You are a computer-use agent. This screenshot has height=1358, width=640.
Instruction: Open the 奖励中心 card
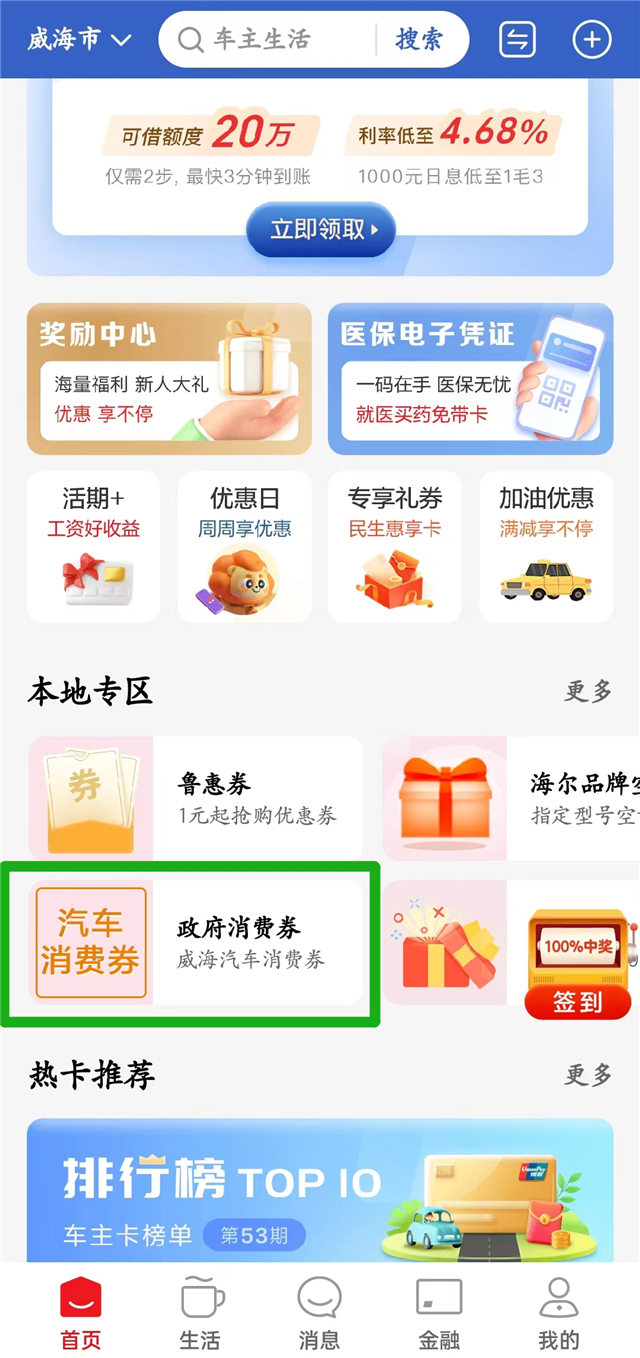pos(164,379)
